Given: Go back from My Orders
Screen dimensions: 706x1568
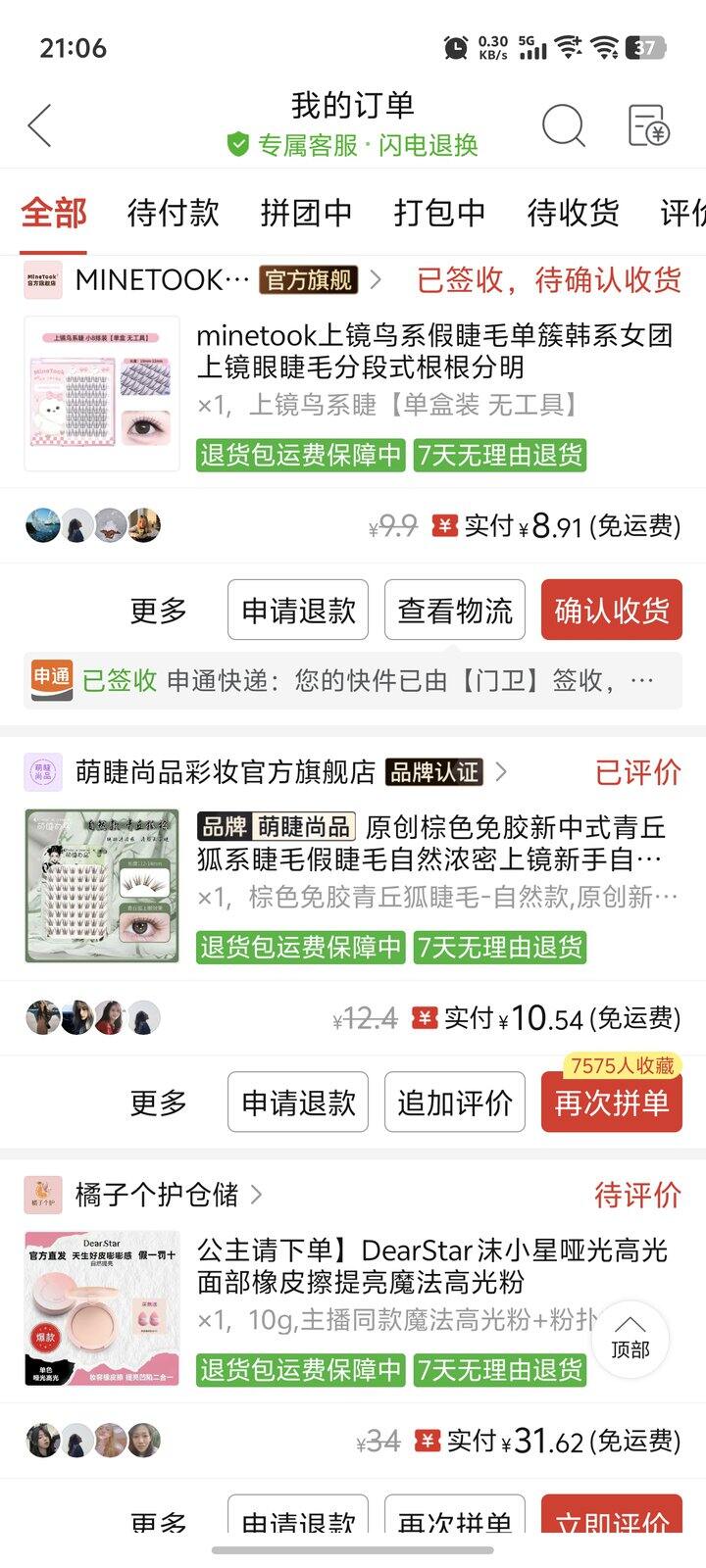Looking at the screenshot, I should pos(39,125).
